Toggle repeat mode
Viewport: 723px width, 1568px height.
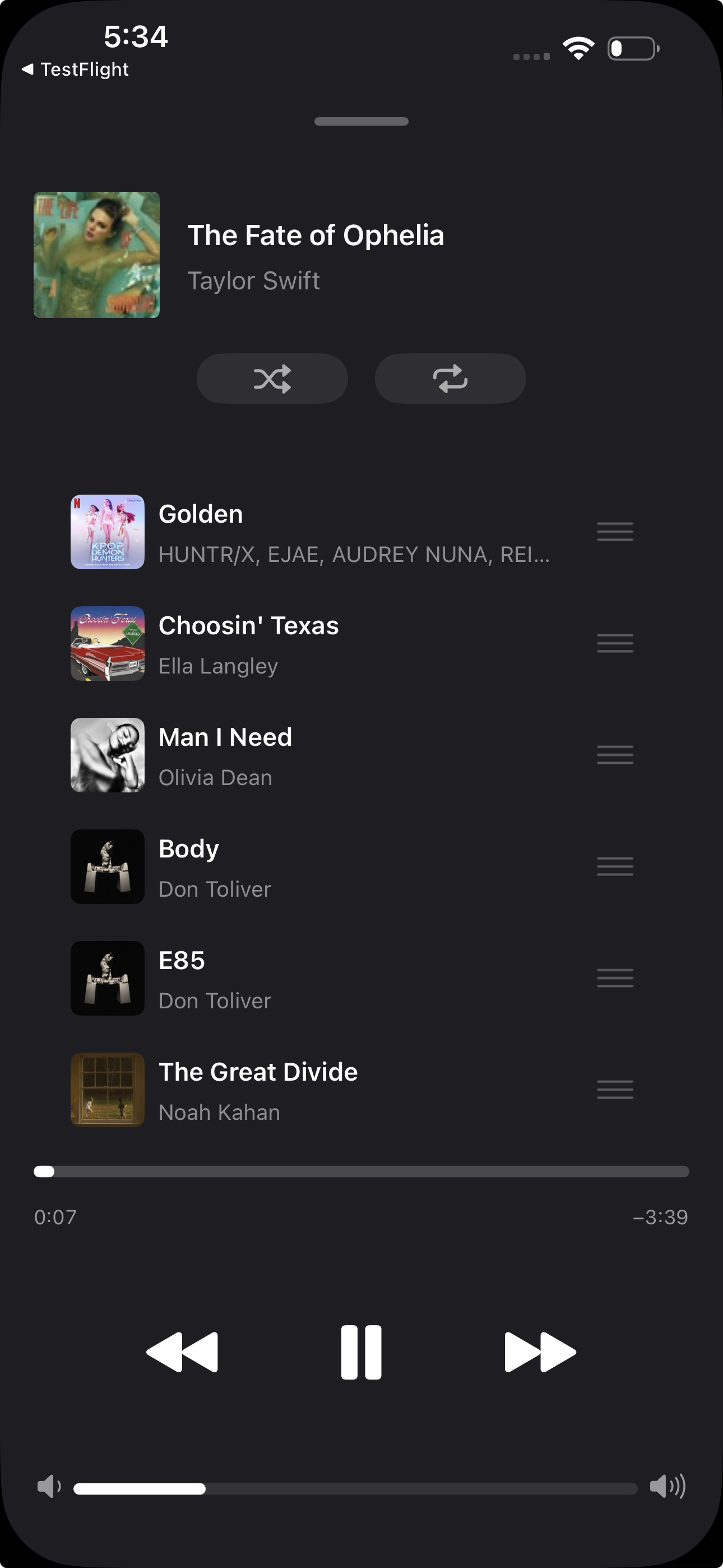451,378
